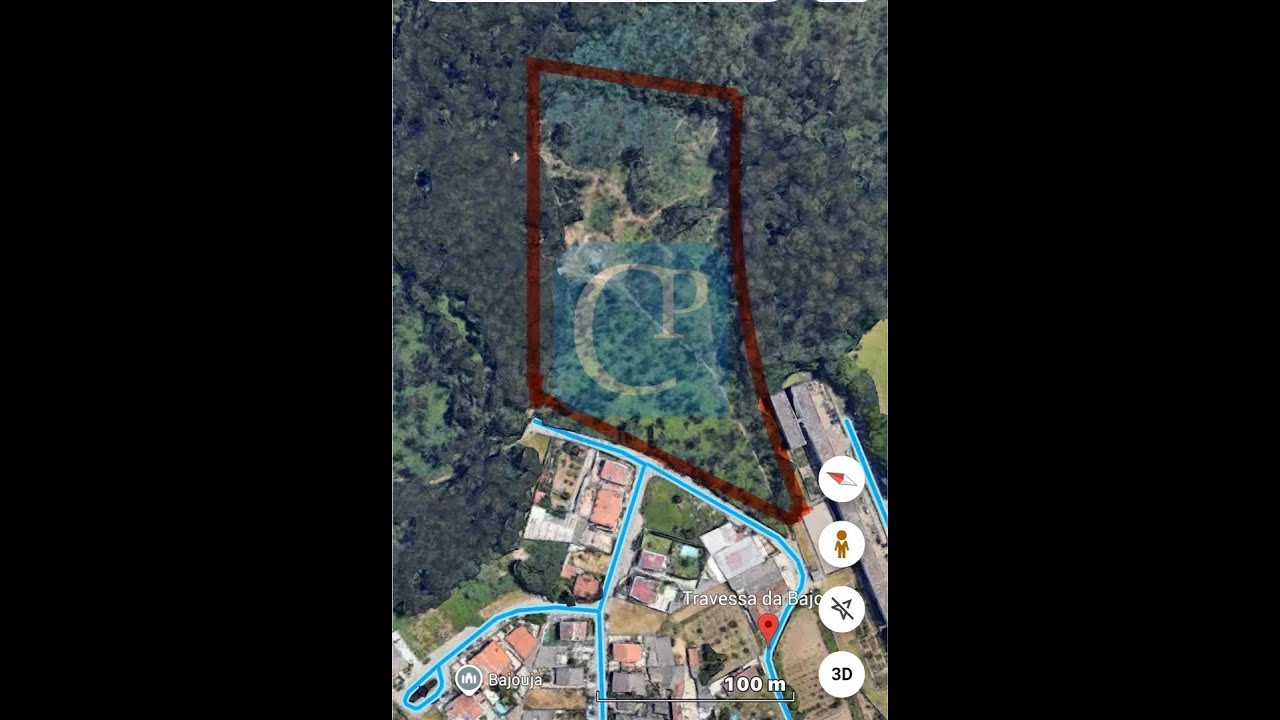
Task: Tap the compass to reset north
Action: click(x=841, y=479)
